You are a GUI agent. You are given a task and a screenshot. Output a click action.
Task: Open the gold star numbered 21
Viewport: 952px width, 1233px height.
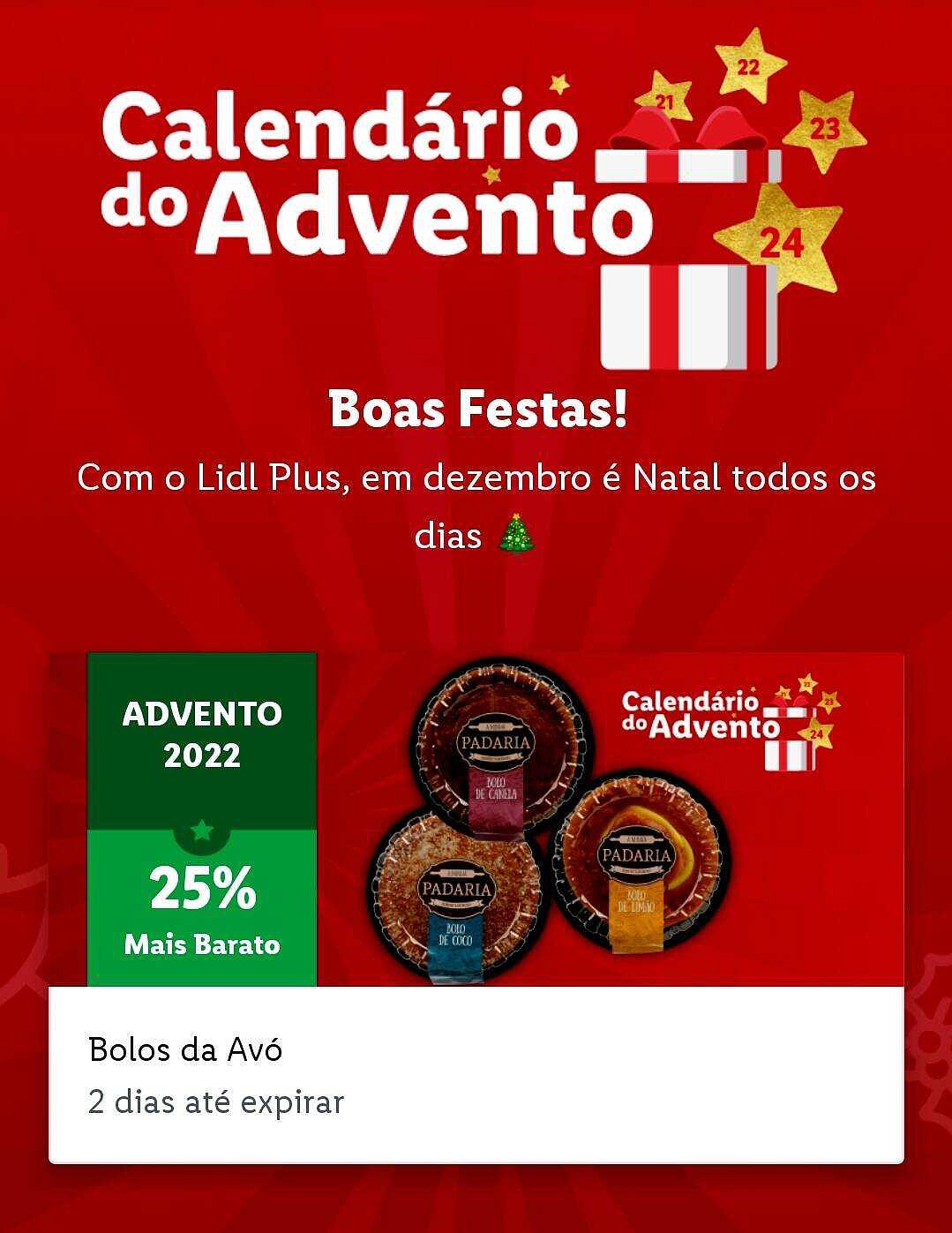click(667, 97)
